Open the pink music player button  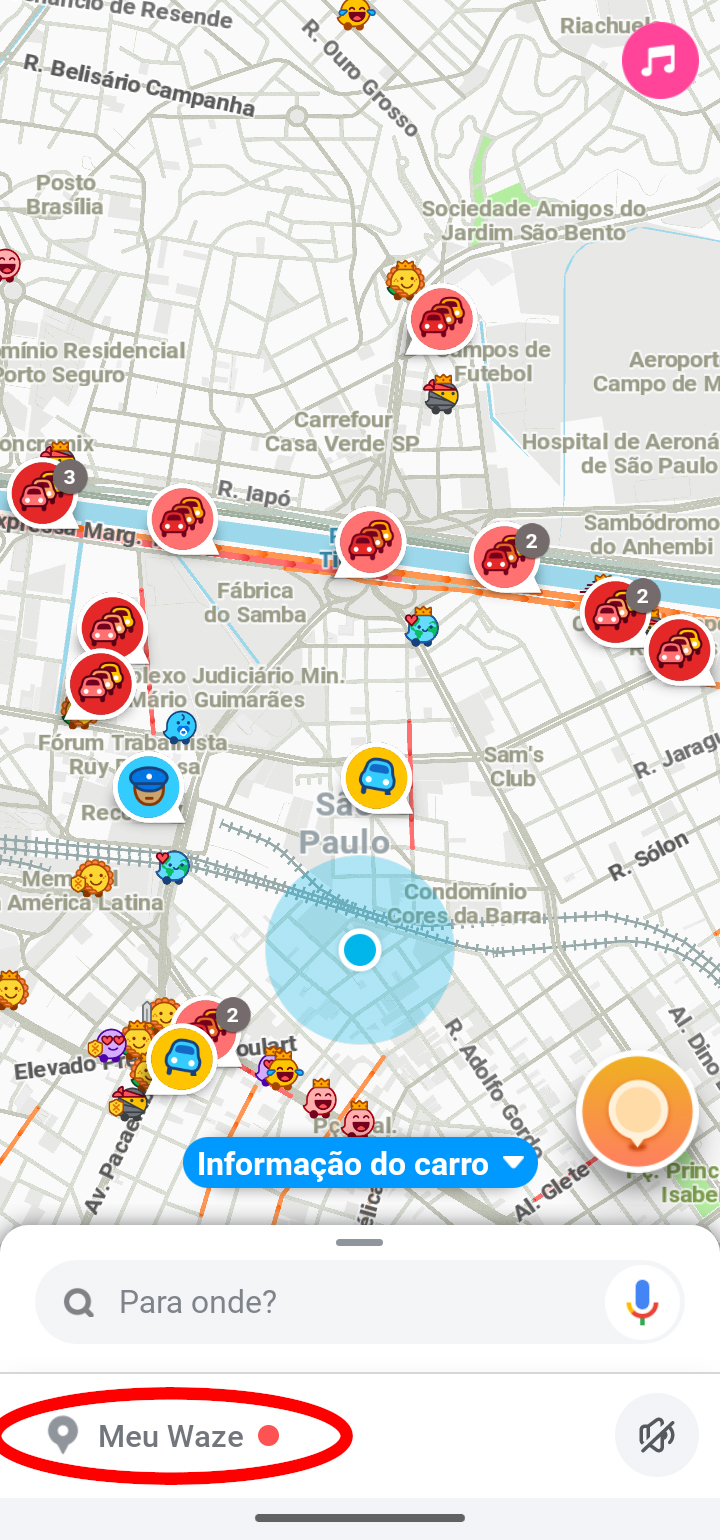[x=660, y=60]
